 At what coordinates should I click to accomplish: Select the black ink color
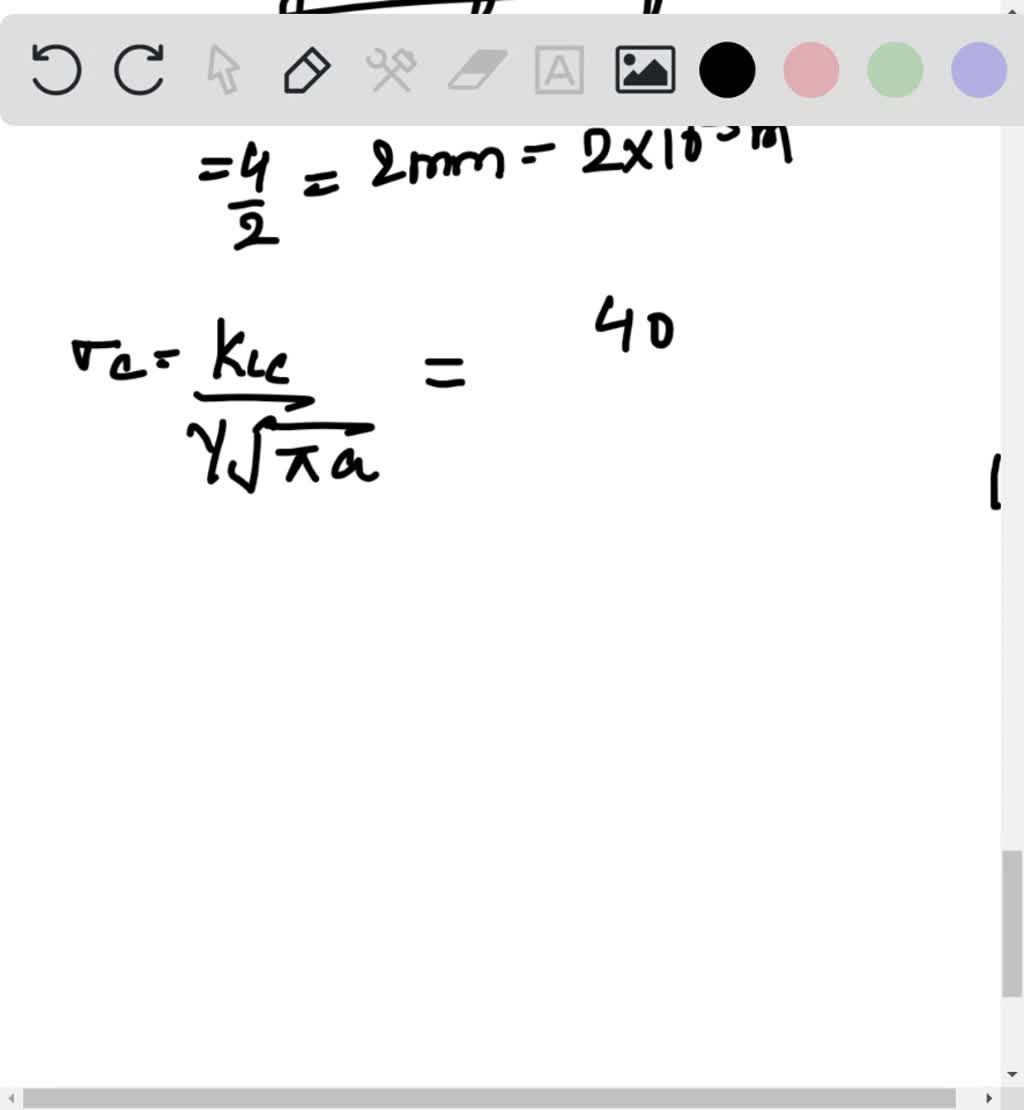727,70
